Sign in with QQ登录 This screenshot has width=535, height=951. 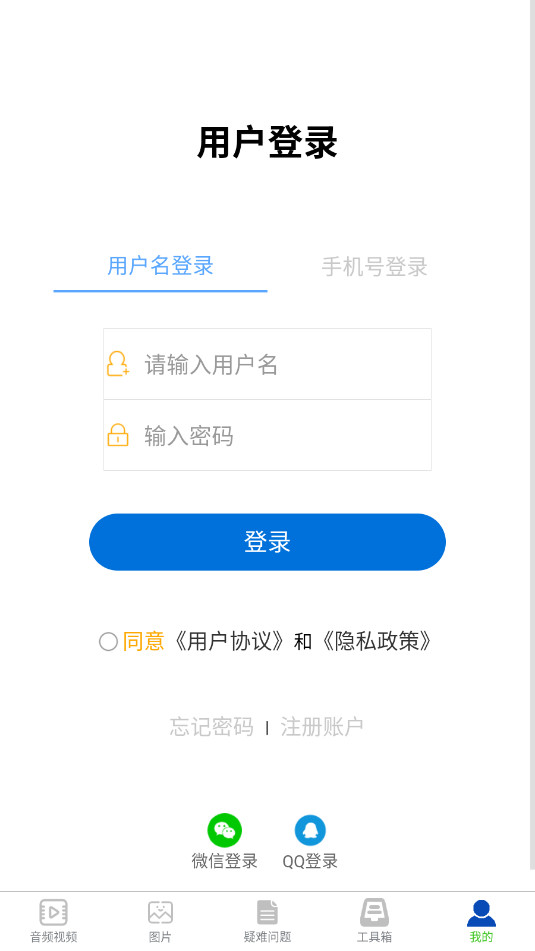(x=310, y=842)
